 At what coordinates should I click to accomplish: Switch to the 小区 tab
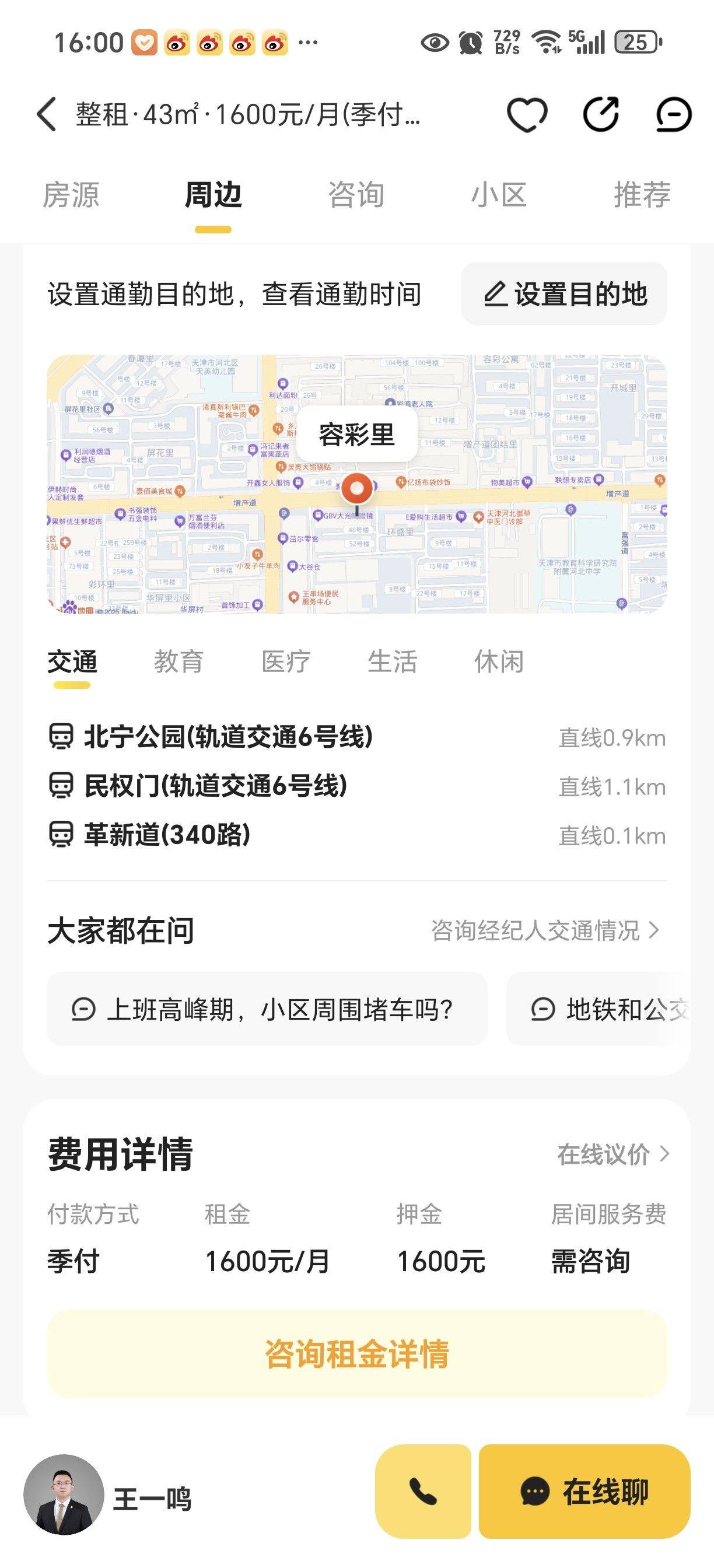pyautogui.click(x=499, y=195)
